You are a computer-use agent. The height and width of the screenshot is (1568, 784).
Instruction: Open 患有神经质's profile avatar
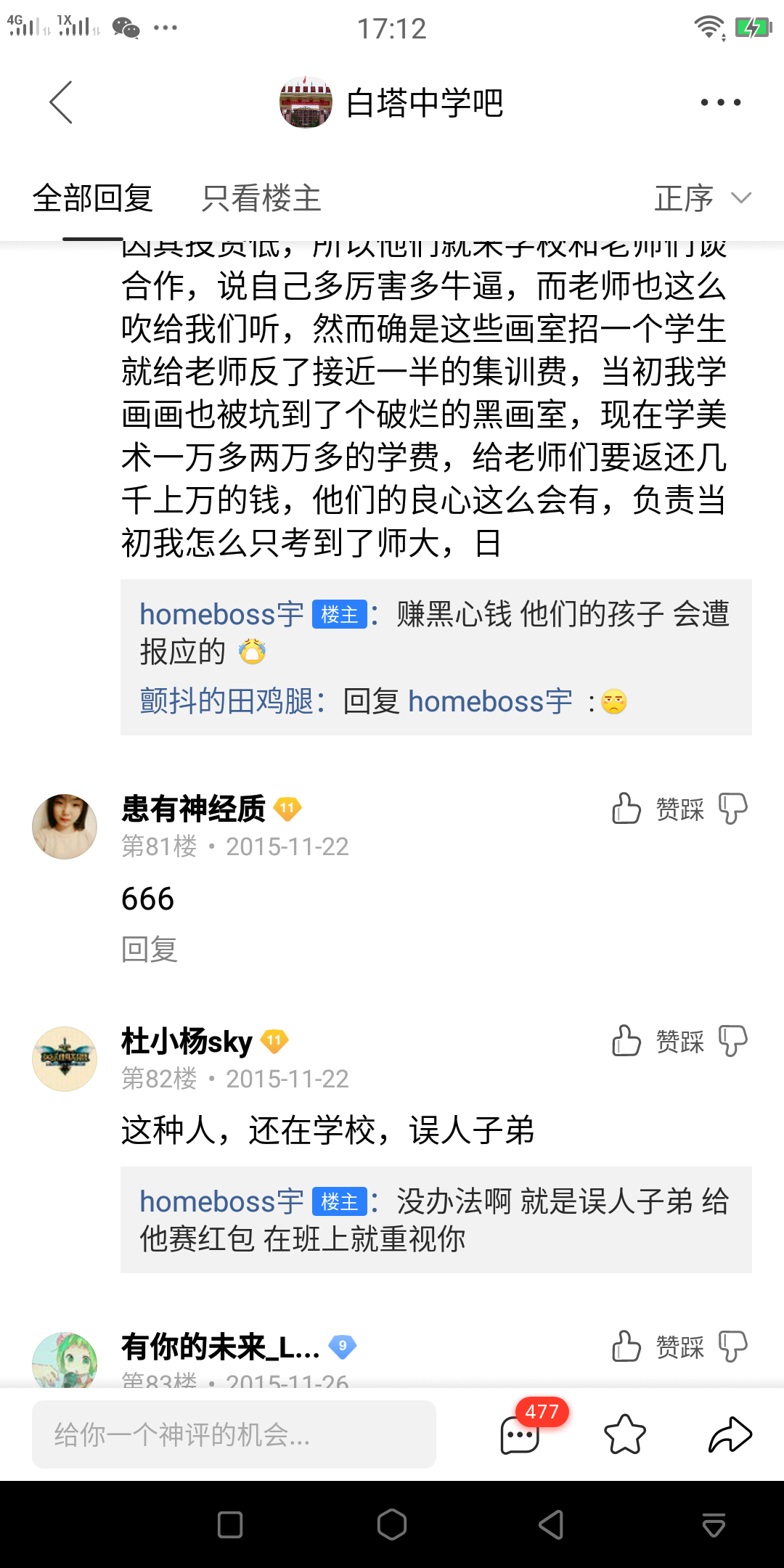point(65,826)
